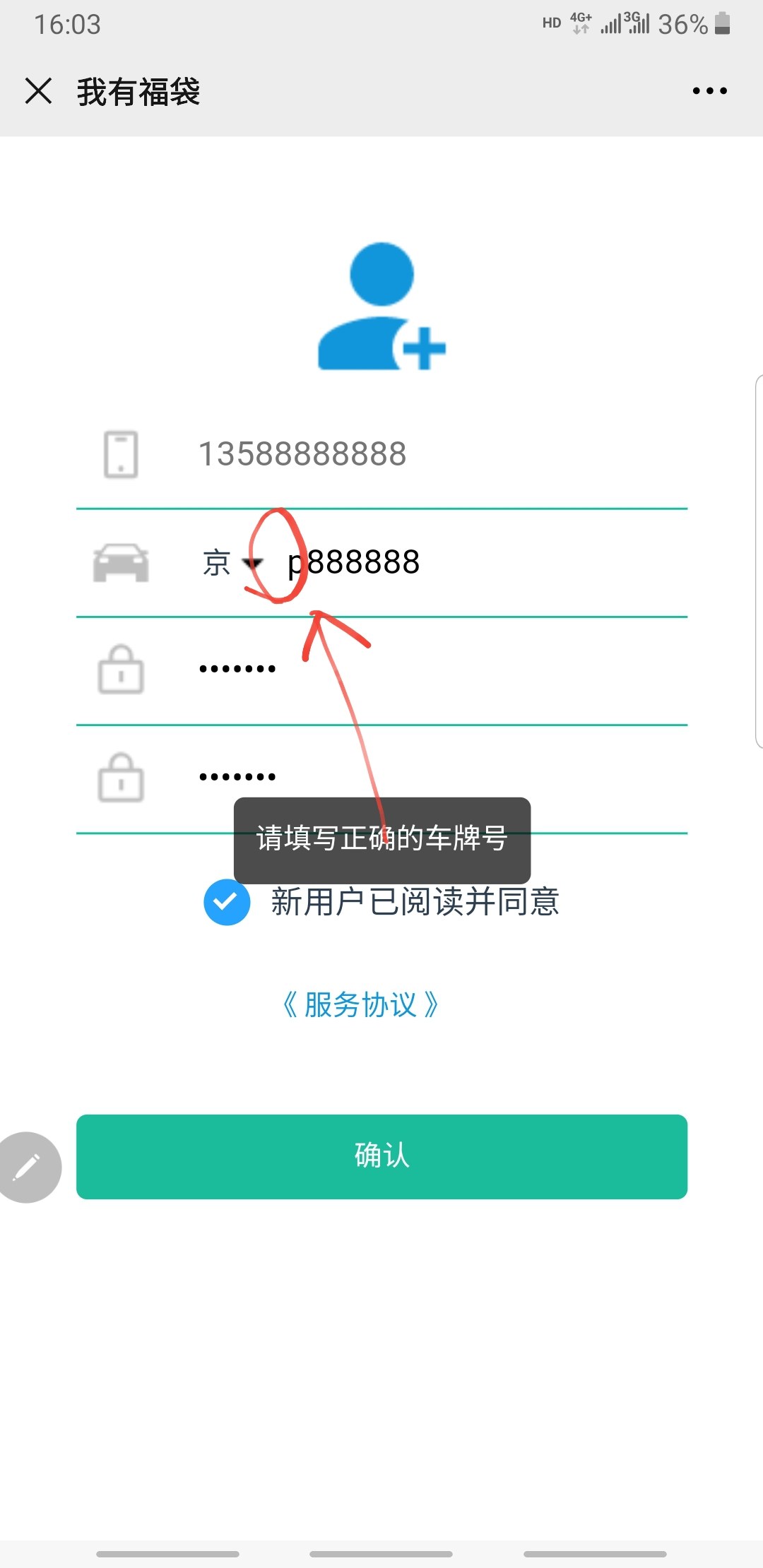Image resolution: width=763 pixels, height=1568 pixels.
Task: Open the three-dot overflow menu
Action: pyautogui.click(x=709, y=91)
